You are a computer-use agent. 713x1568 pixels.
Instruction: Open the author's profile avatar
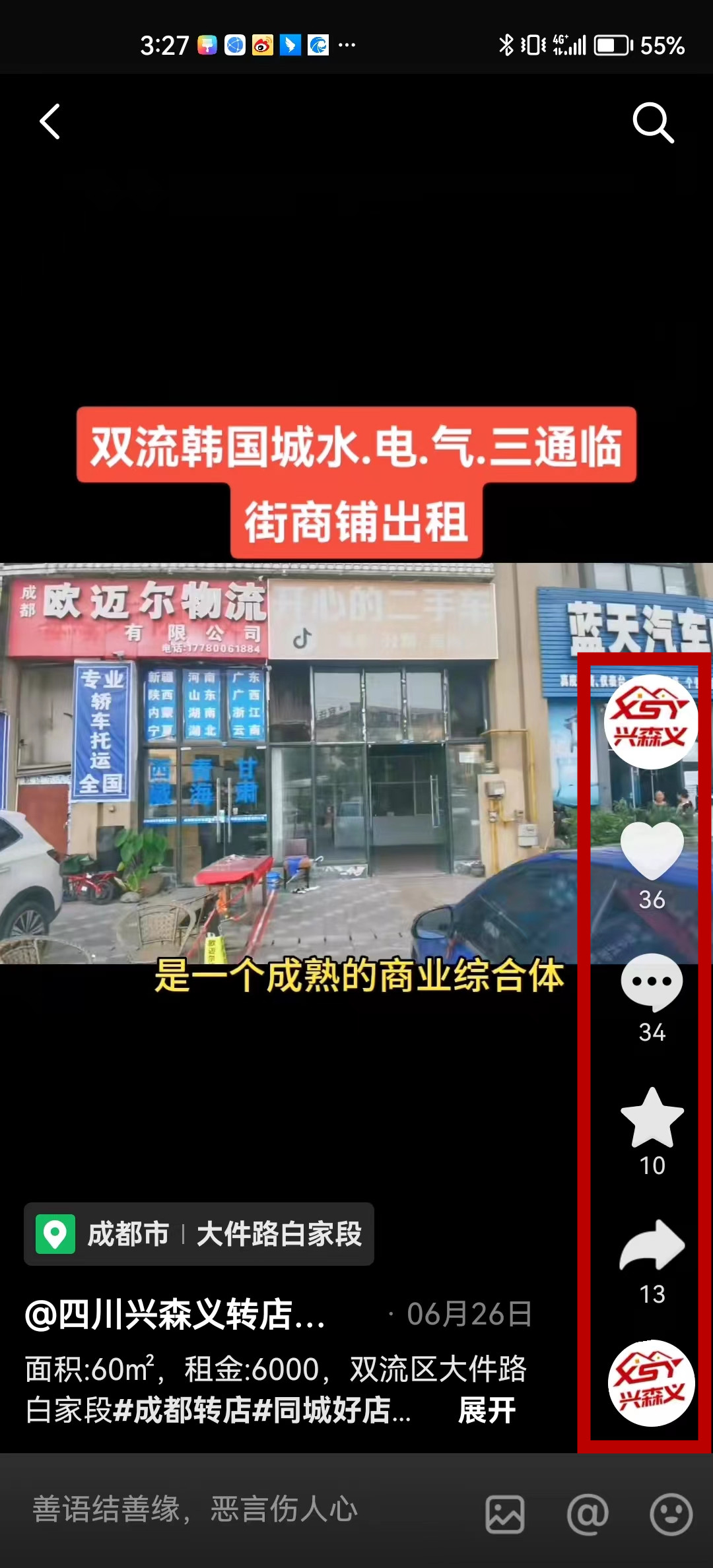[651, 722]
